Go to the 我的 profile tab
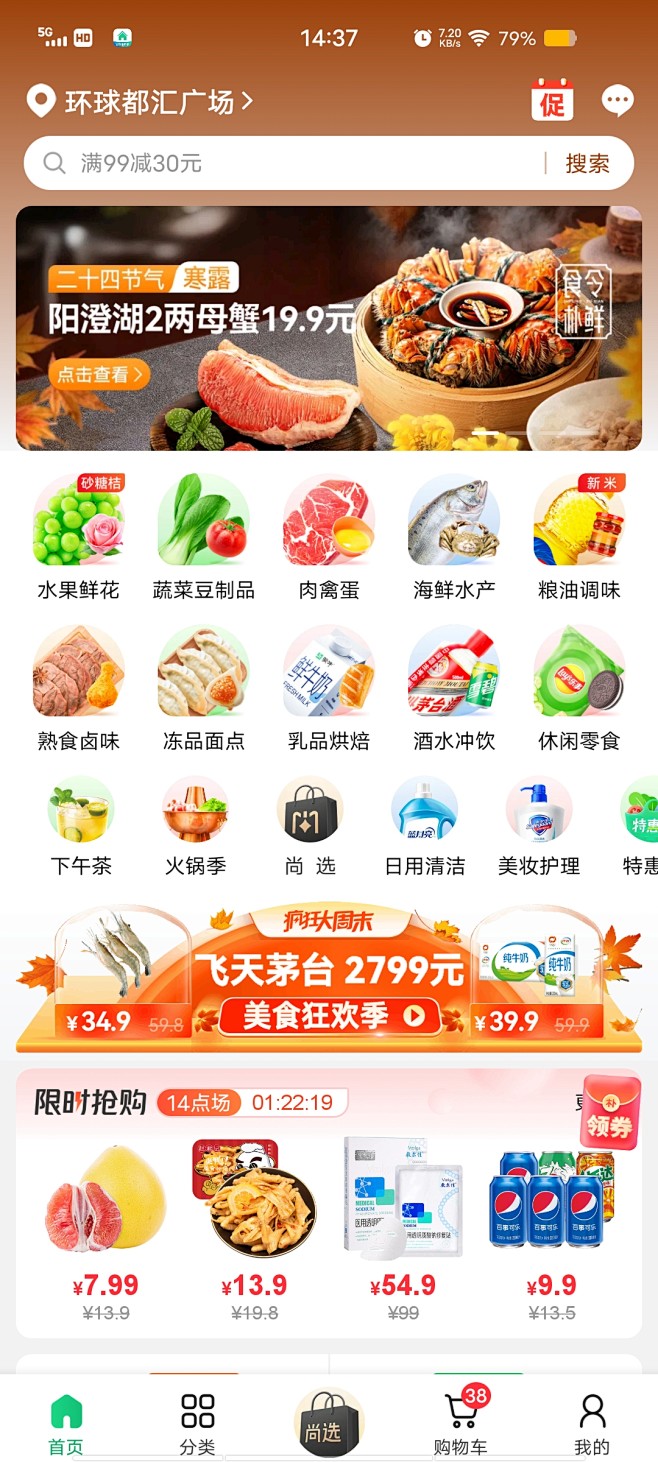Viewport: 658px width, 1462px height. (x=591, y=1424)
